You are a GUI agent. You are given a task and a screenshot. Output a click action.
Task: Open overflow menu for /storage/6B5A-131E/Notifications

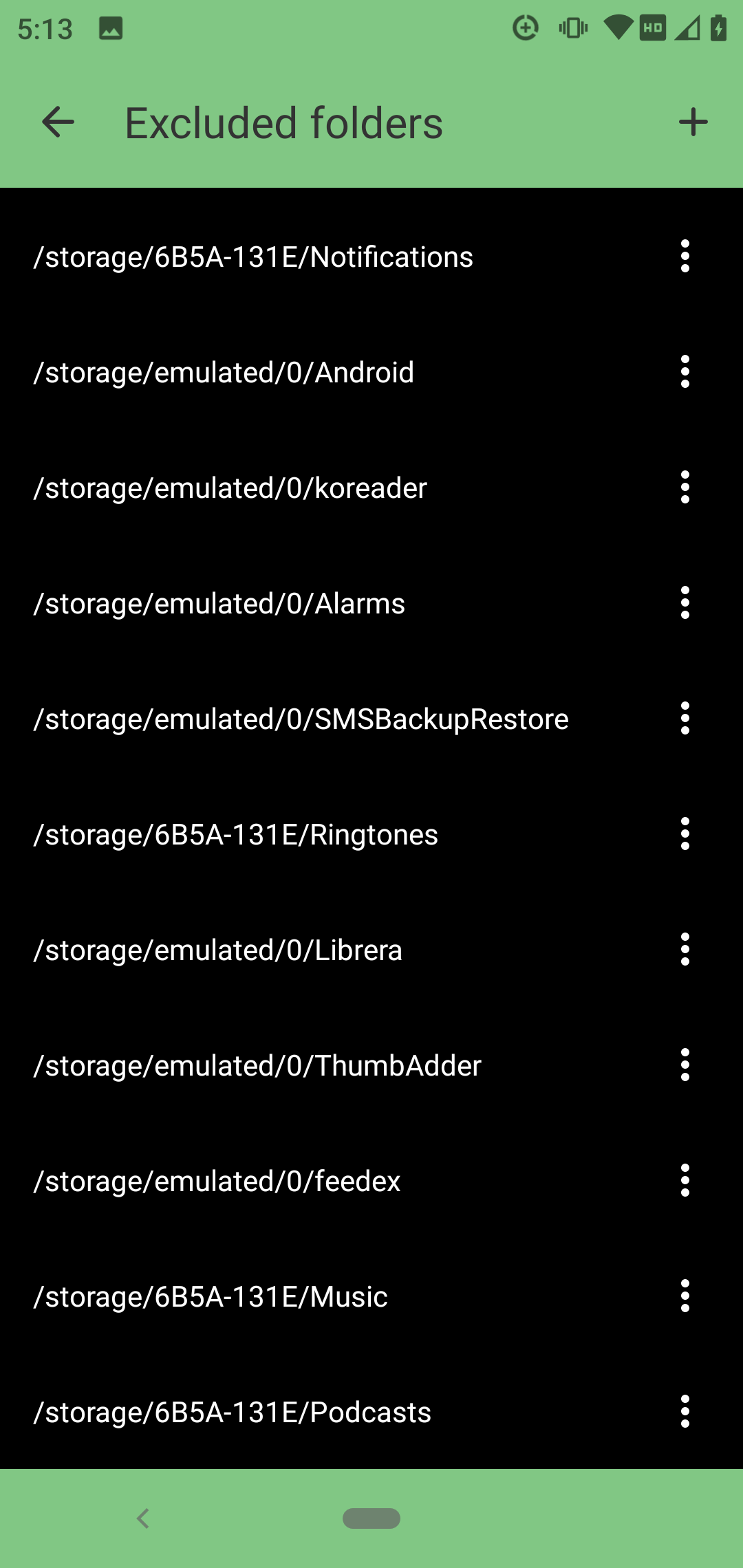(x=685, y=257)
